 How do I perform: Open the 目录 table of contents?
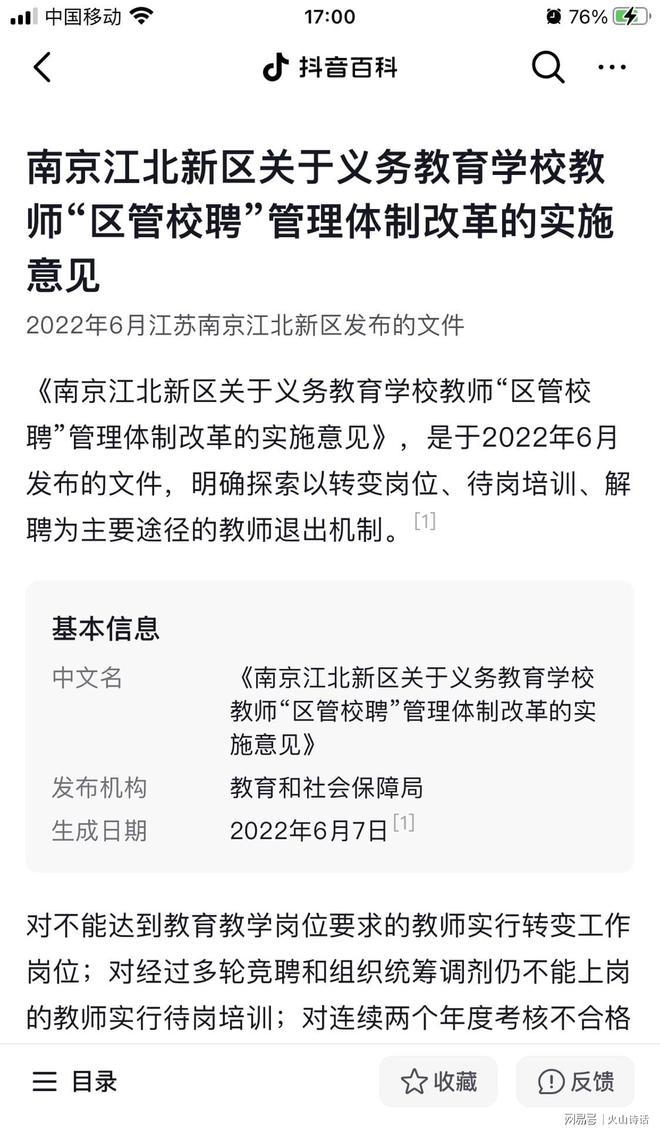(75, 1081)
